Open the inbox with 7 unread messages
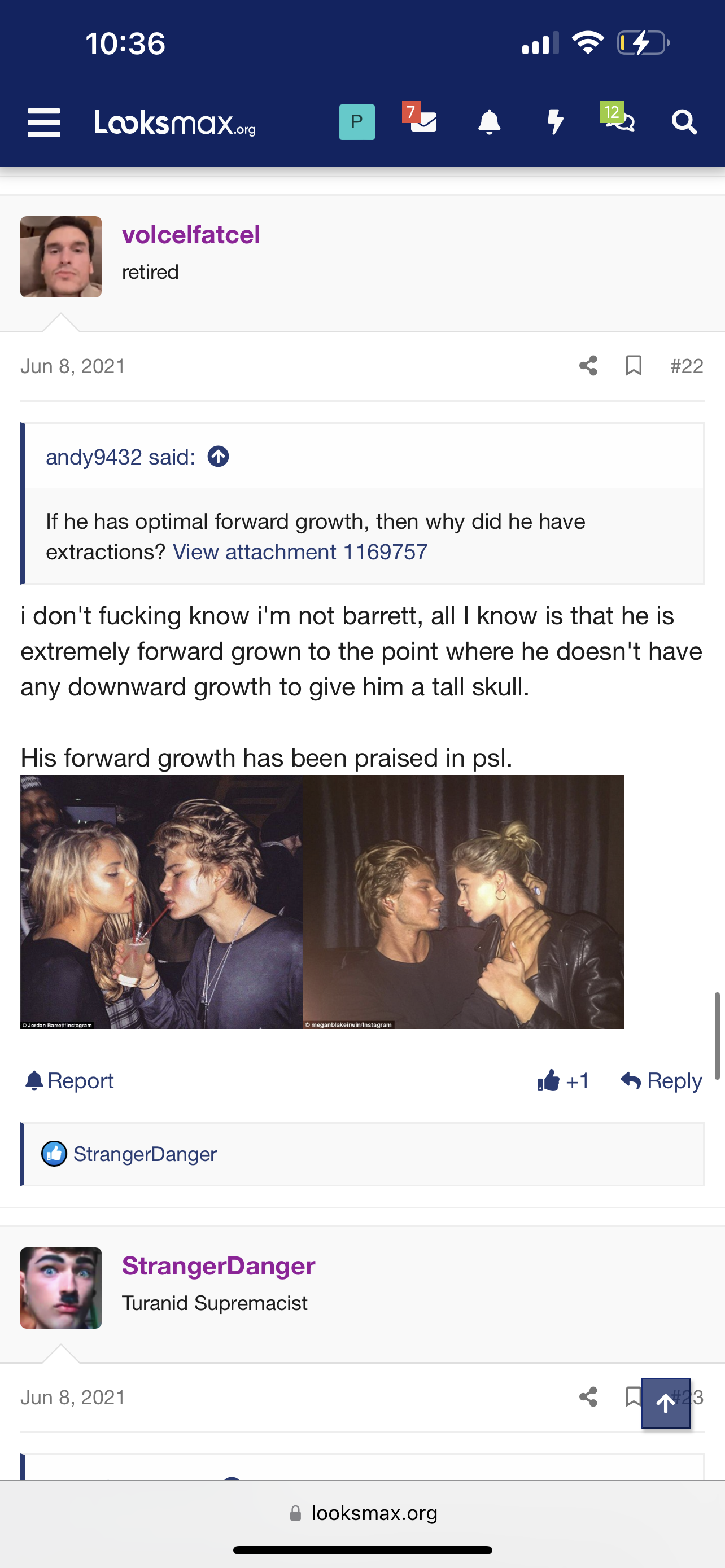The width and height of the screenshot is (725, 1568). [x=422, y=121]
